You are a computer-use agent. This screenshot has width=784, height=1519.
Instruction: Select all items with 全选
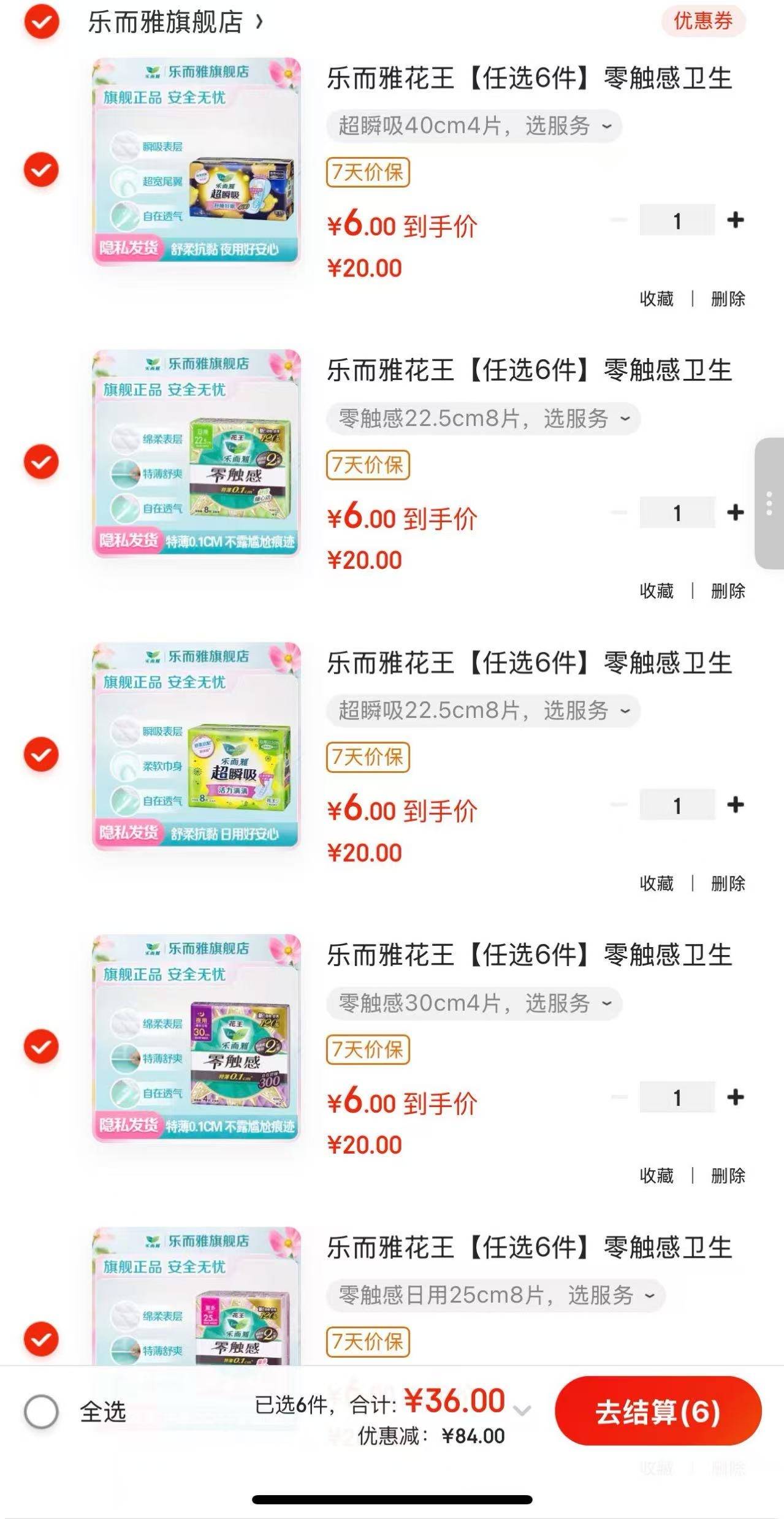pos(41,1412)
